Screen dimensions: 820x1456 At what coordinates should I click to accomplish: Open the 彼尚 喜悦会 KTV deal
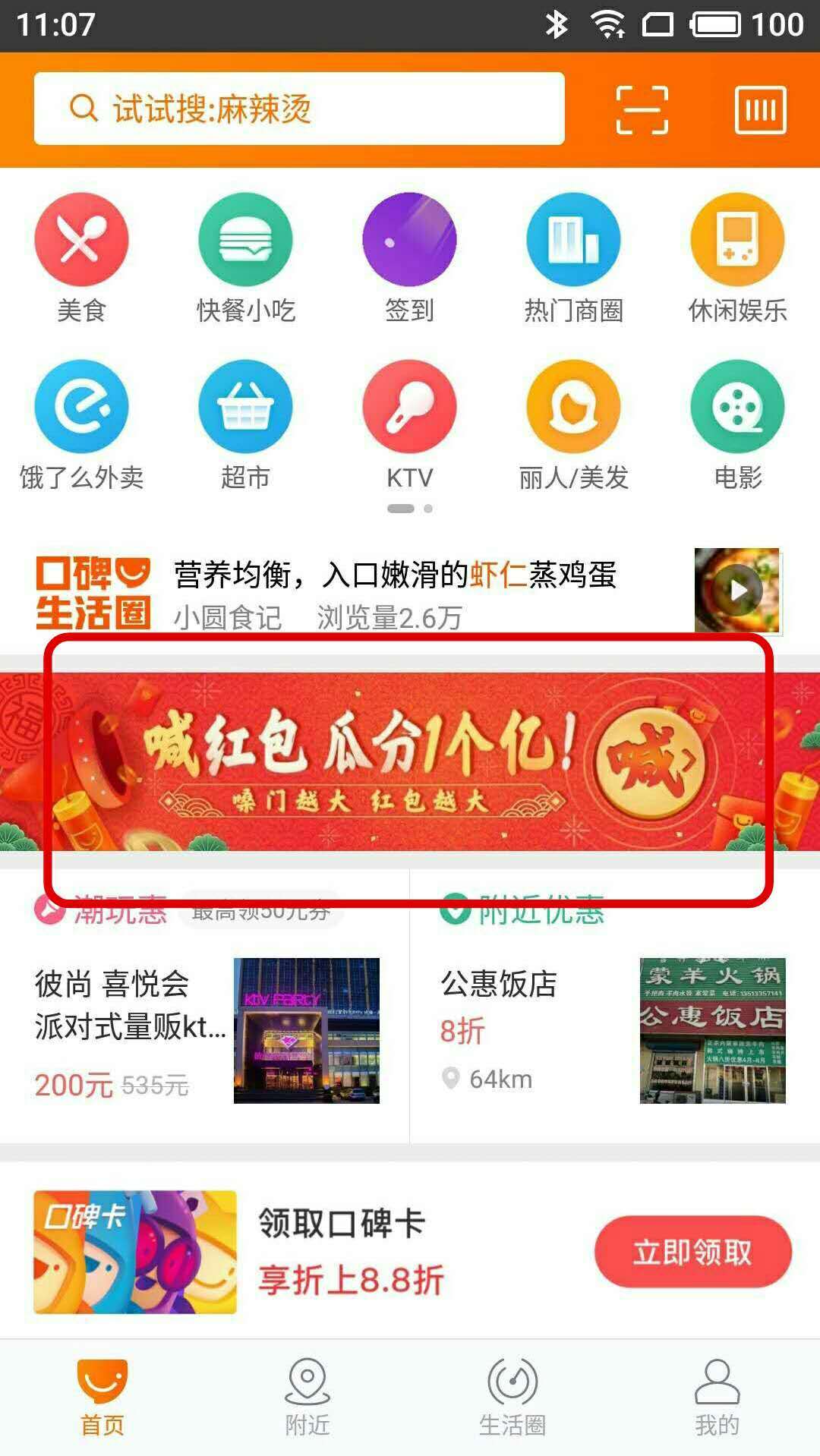click(x=205, y=1030)
